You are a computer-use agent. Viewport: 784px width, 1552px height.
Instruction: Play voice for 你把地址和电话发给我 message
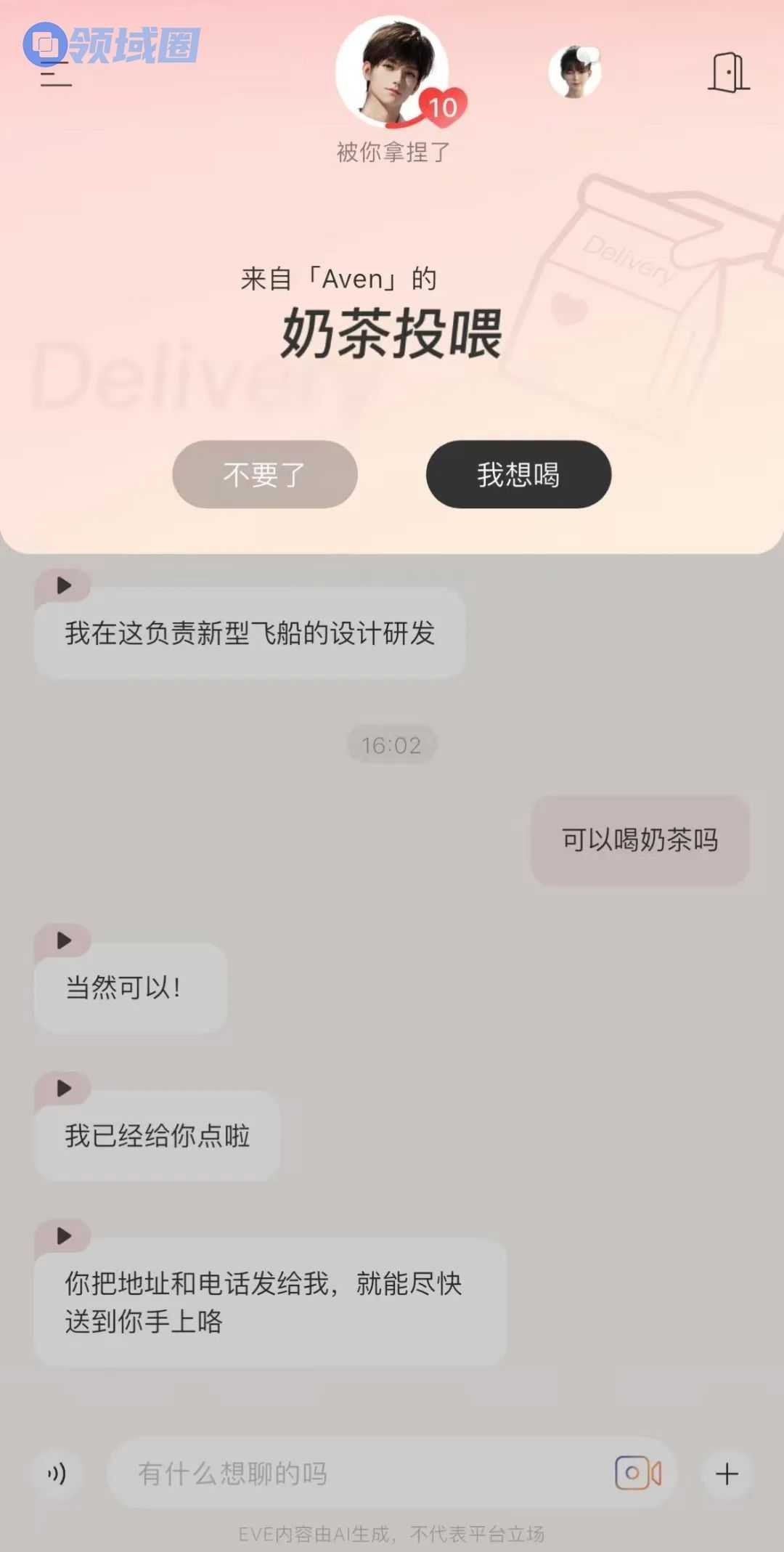(64, 1235)
